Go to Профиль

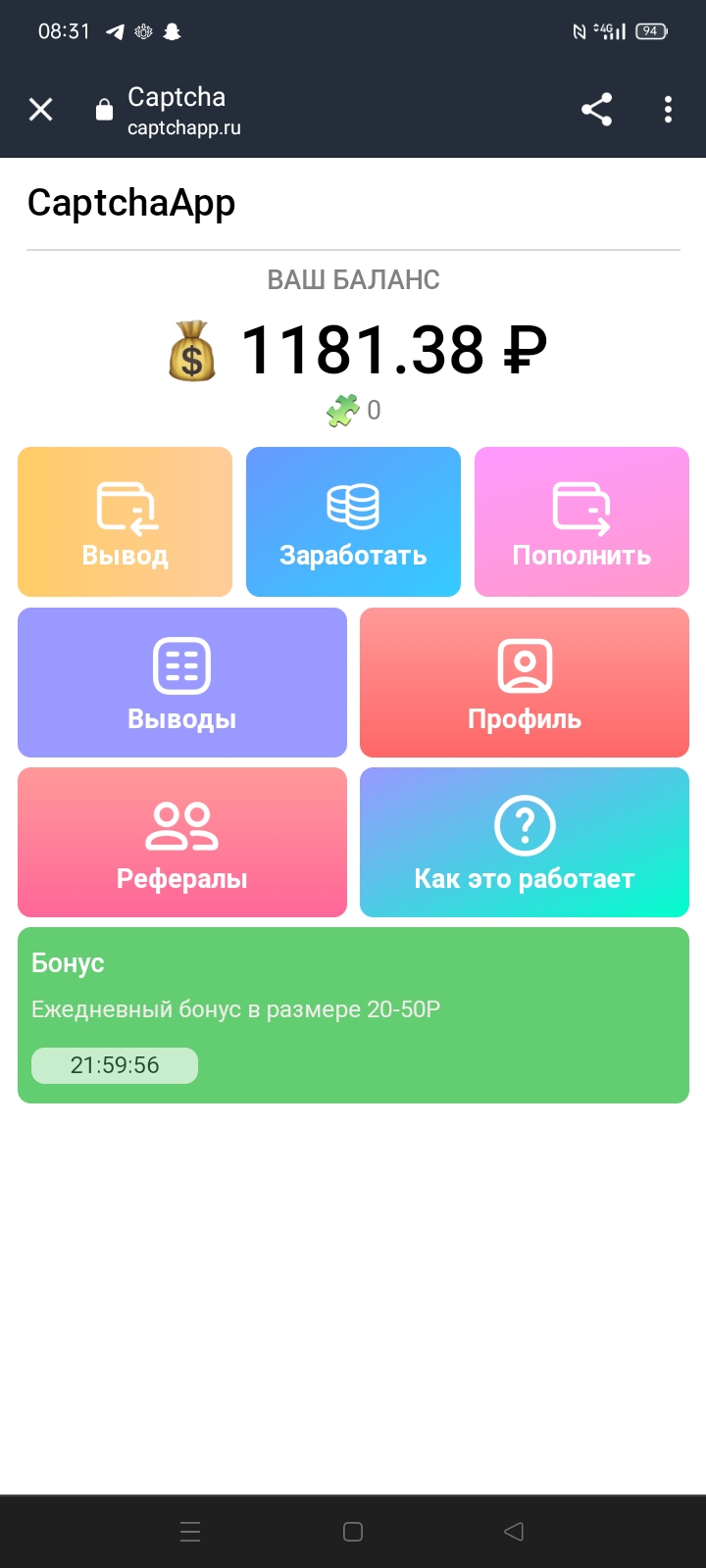click(525, 682)
